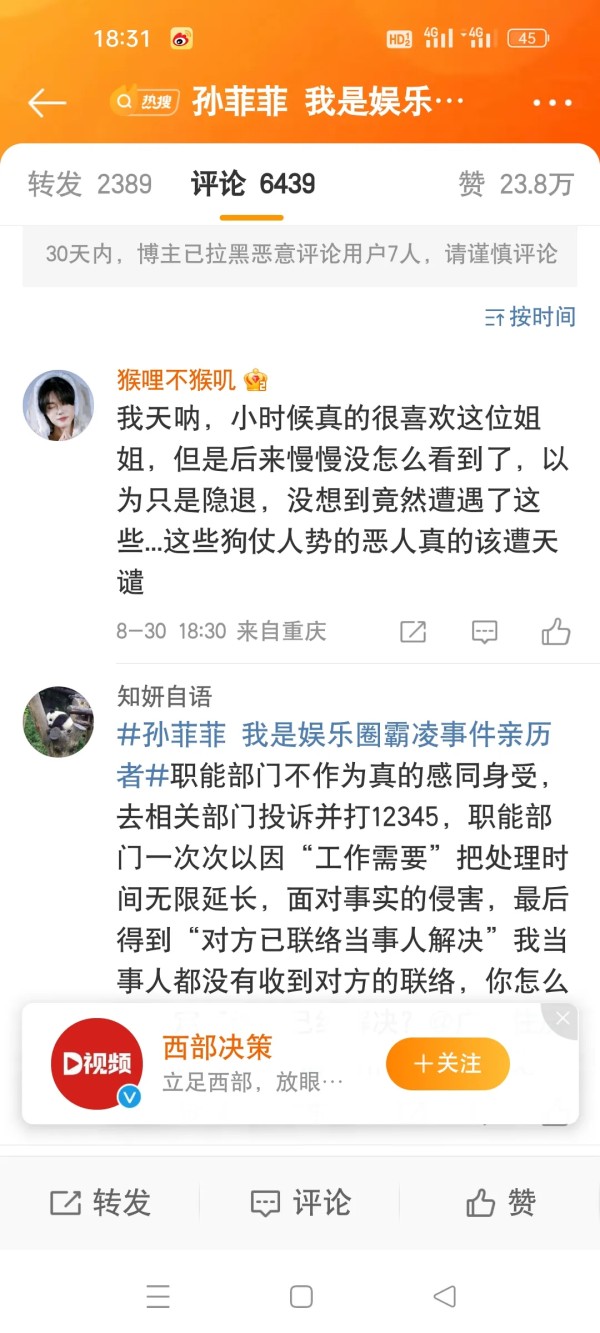Reply to 猴哩不猴叽's comment
Viewport: 600px width, 1333px height.
tap(484, 631)
